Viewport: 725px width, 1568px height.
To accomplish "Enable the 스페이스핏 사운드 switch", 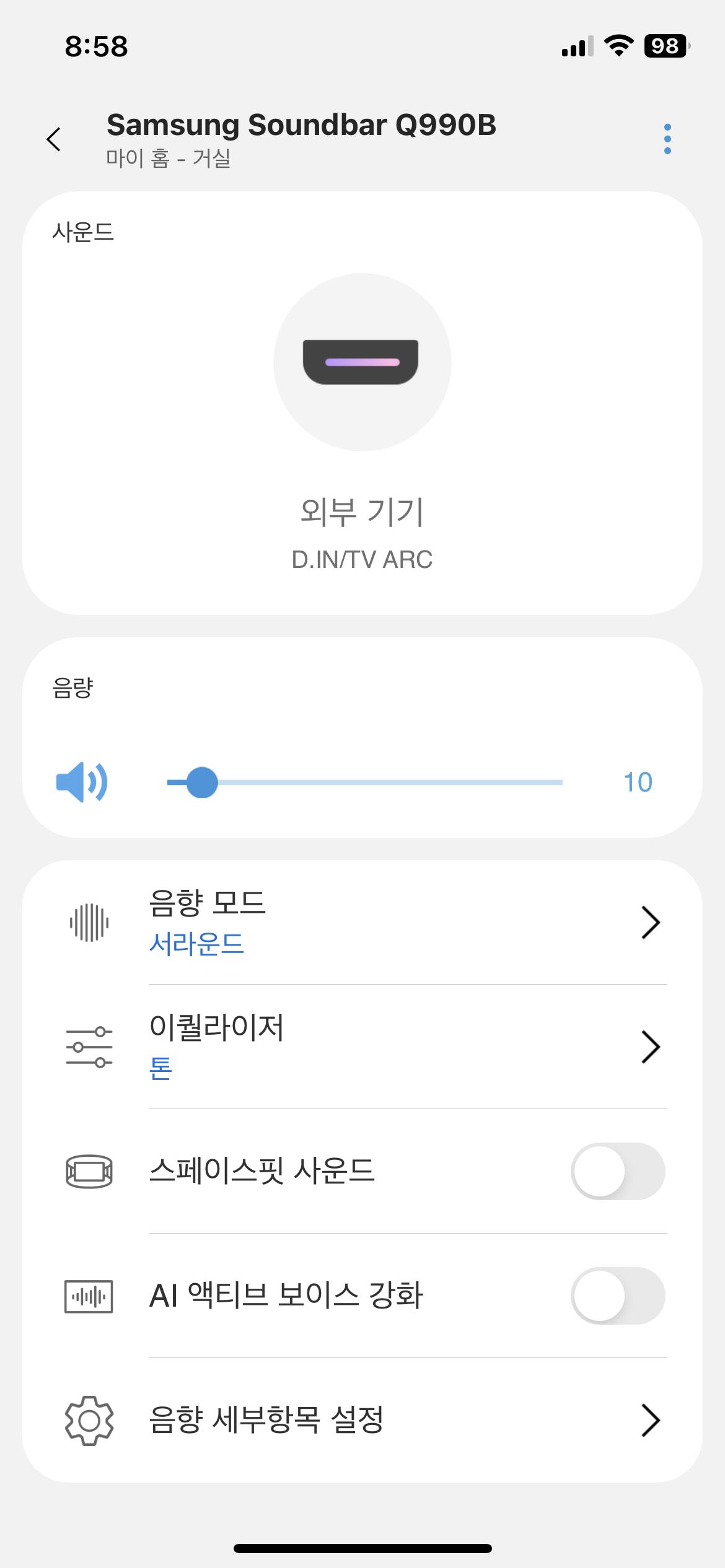I will (617, 1171).
